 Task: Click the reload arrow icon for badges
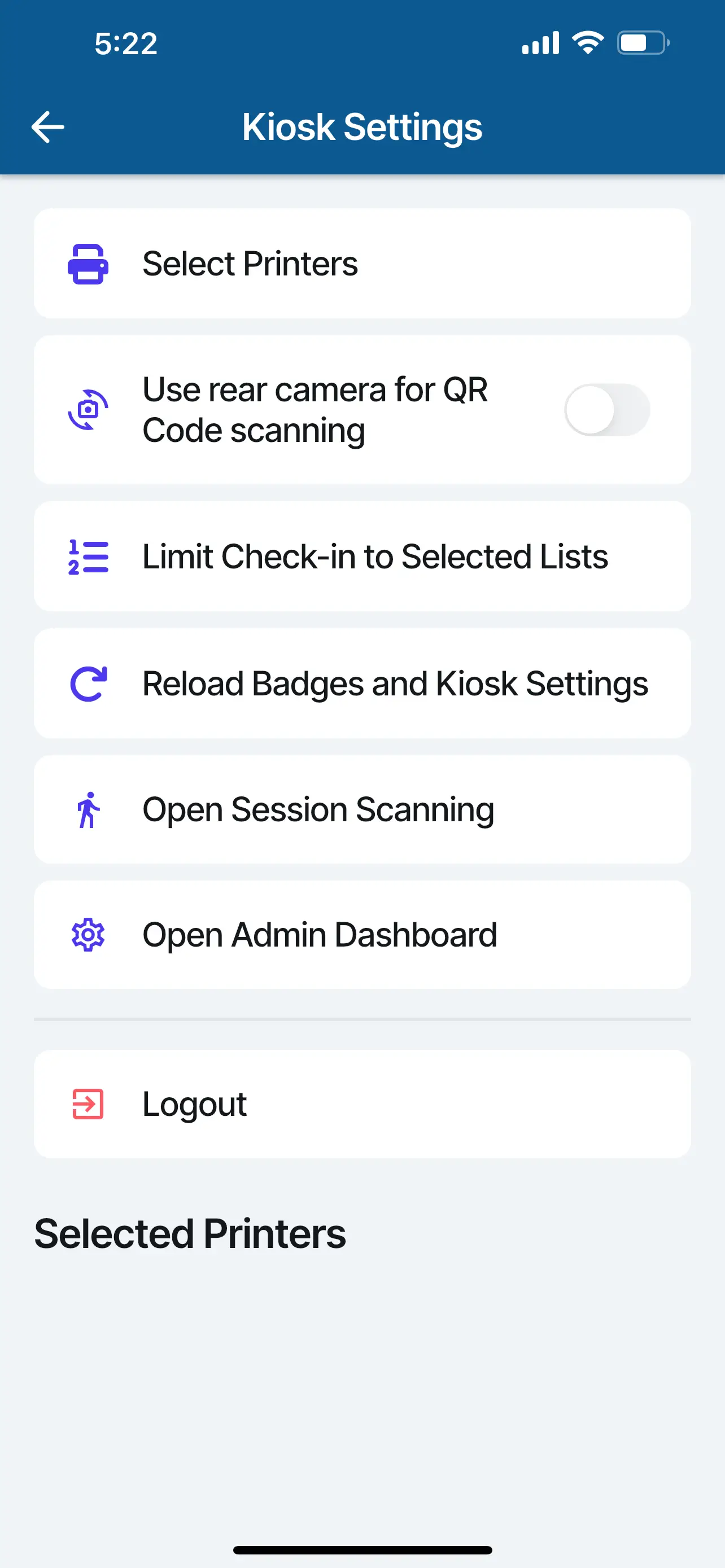point(88,682)
